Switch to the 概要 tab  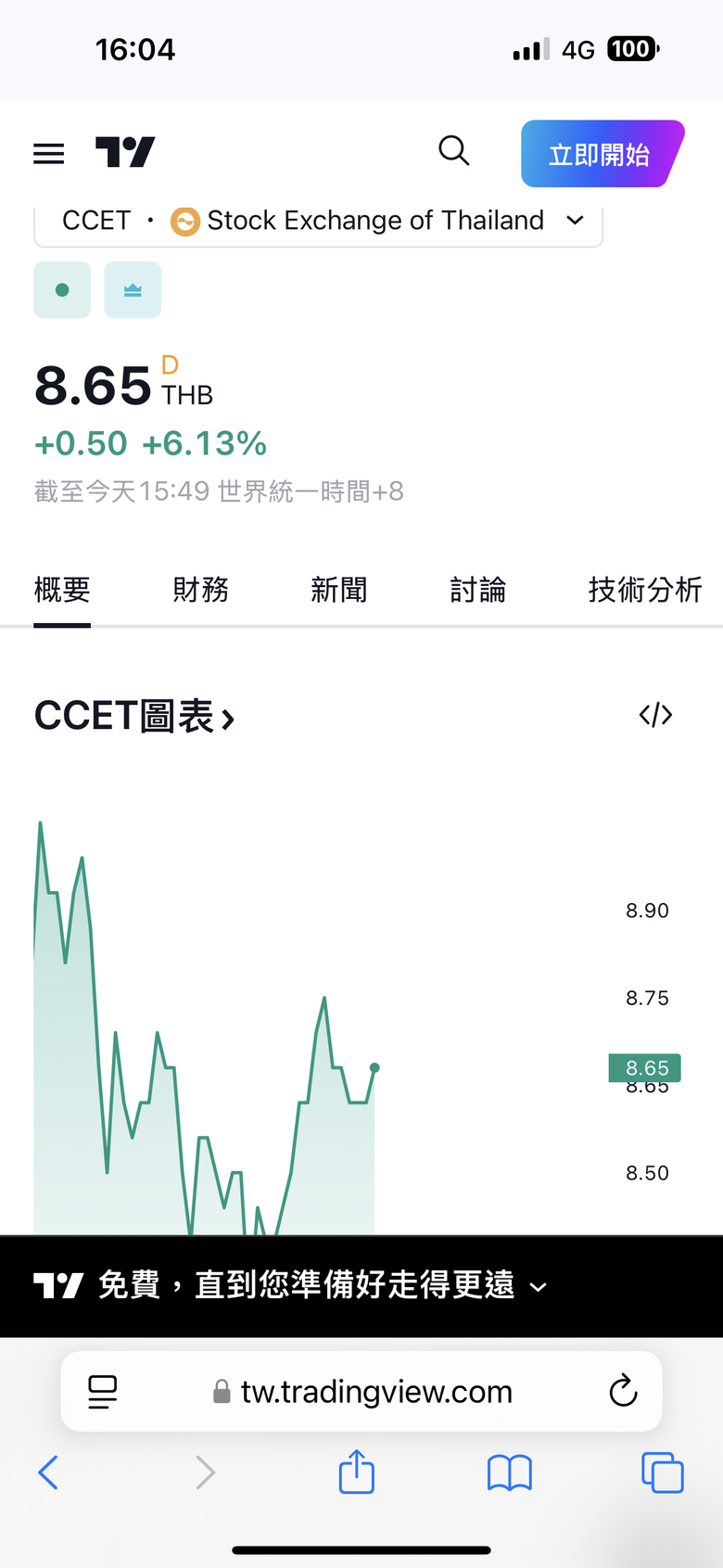[x=62, y=590]
